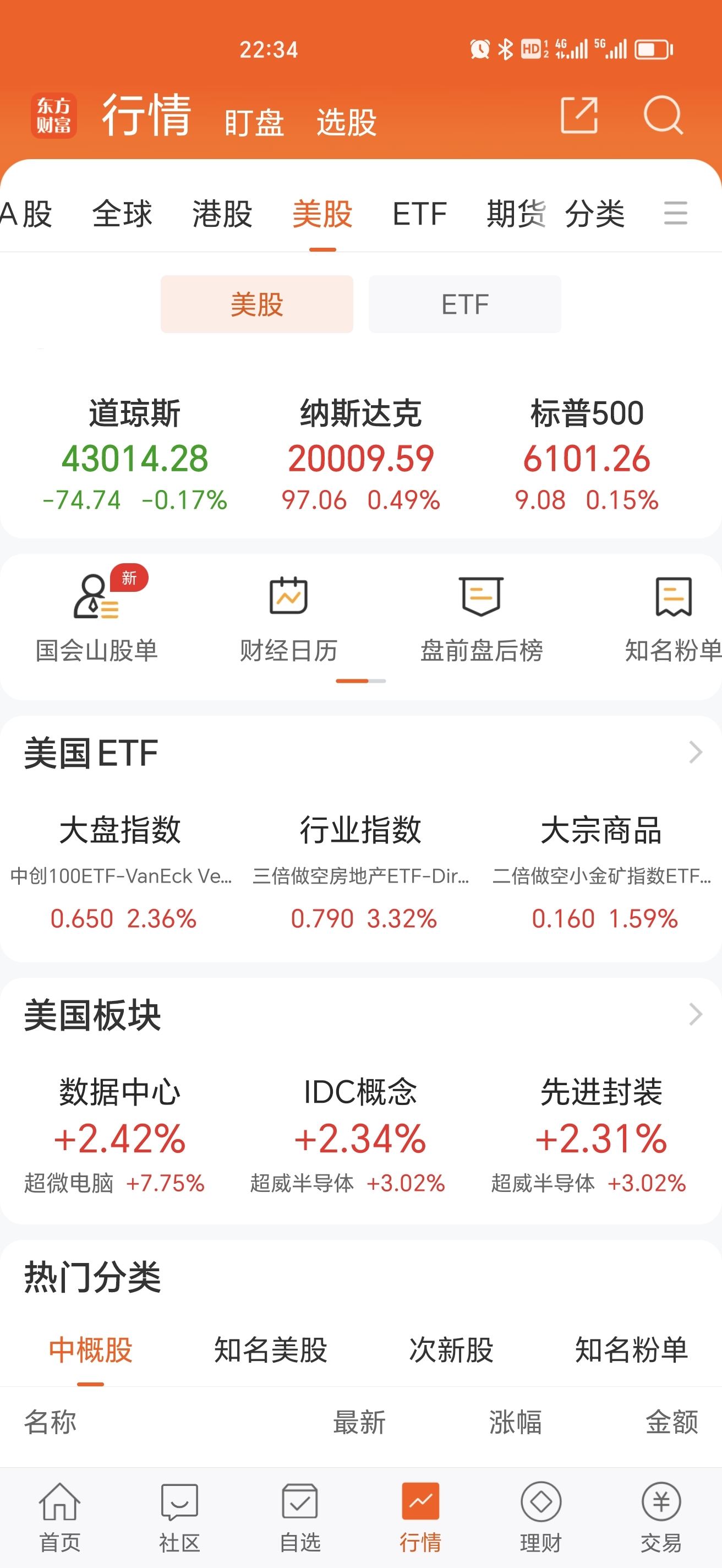Expand 美国板块 section via chevron

pyautogui.click(x=695, y=1014)
